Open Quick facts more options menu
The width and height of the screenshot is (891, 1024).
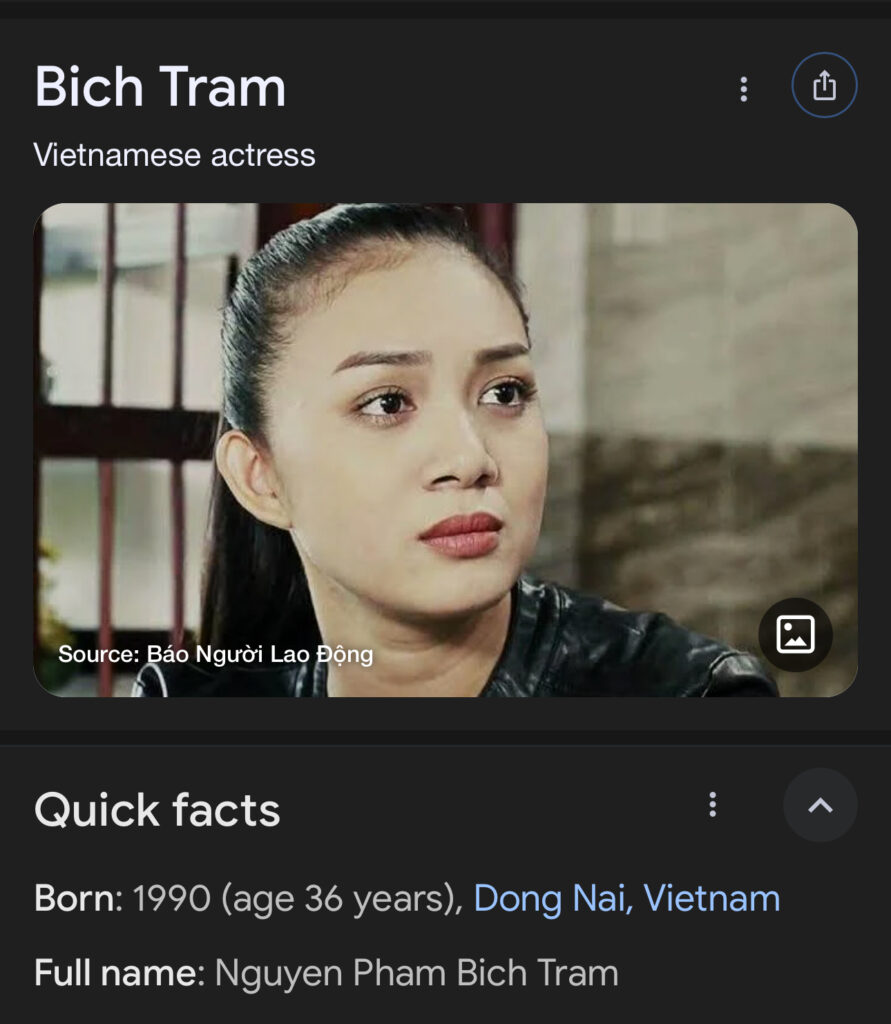click(712, 805)
